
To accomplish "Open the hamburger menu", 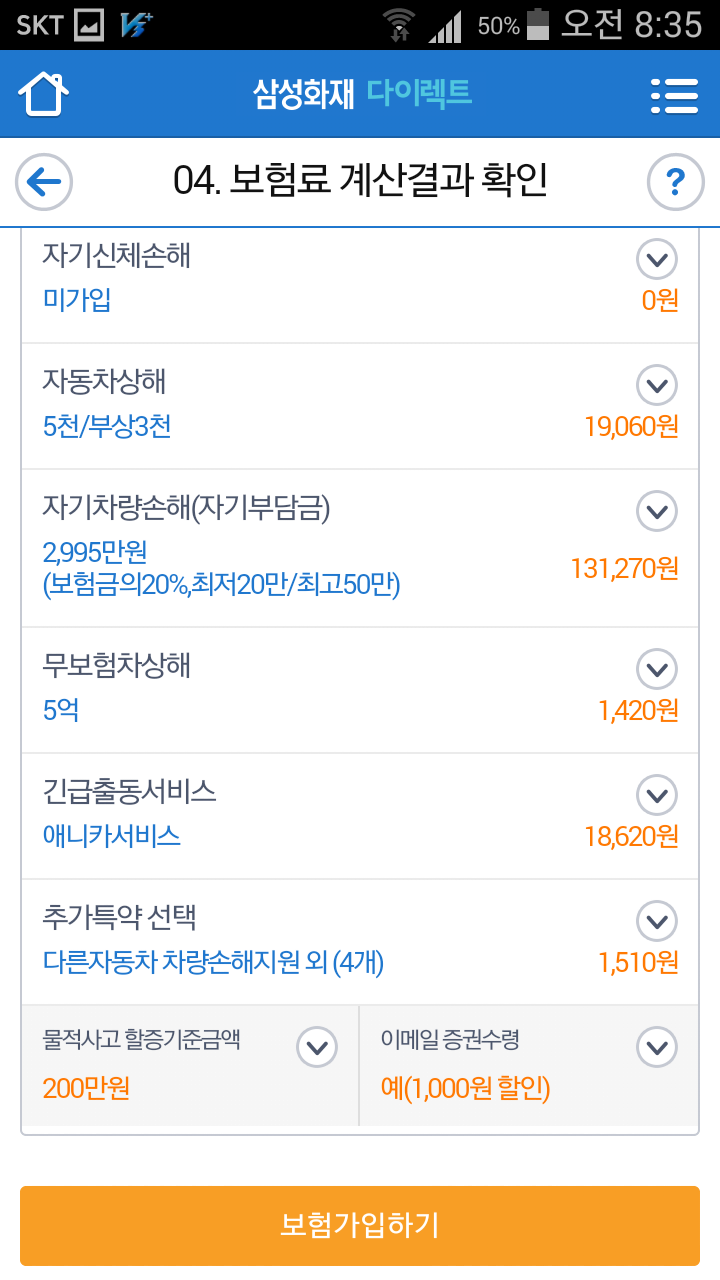I will tap(674, 95).
